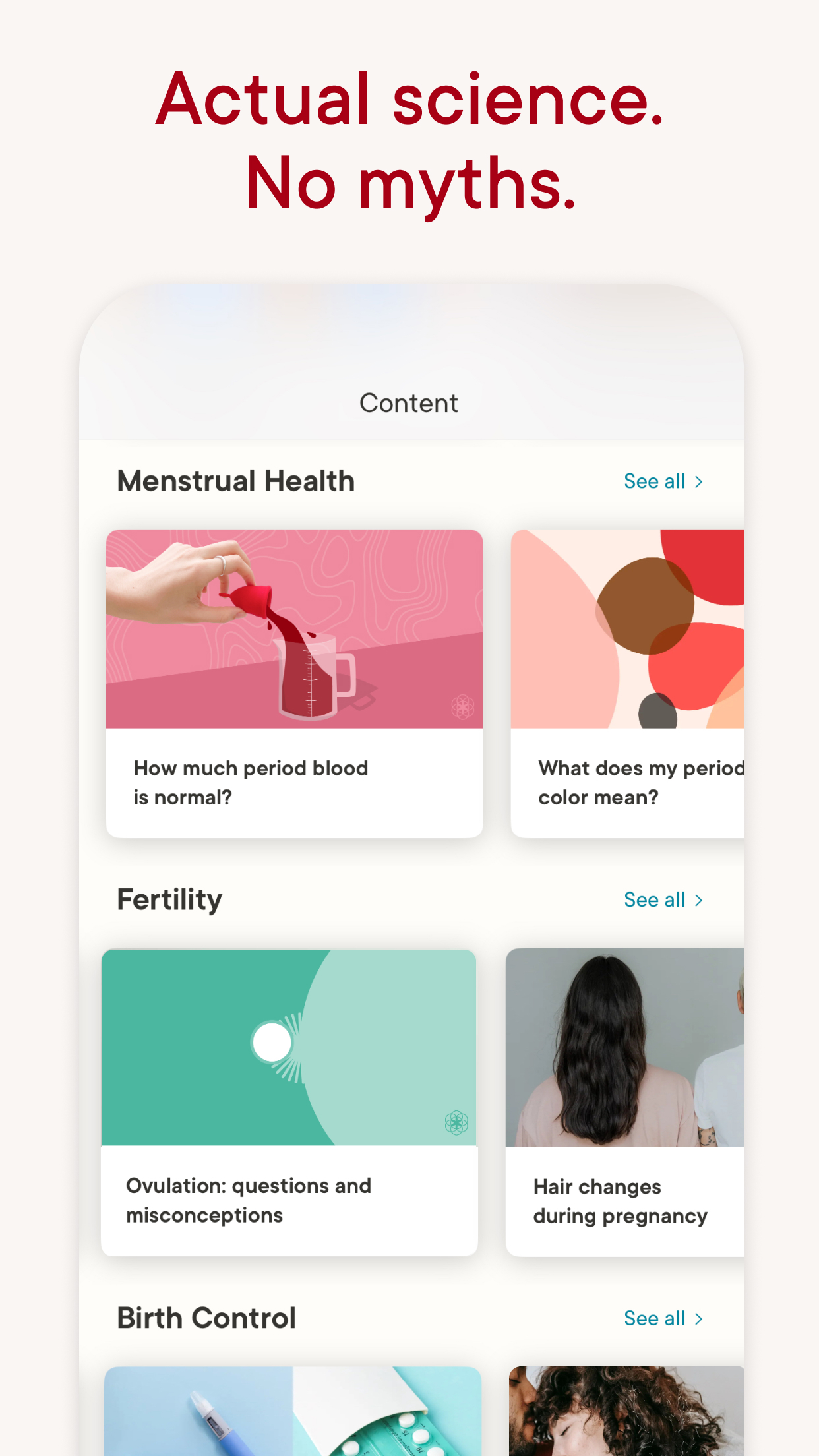Open 'Ovulation: questions and misconceptions'
Image resolution: width=819 pixels, height=1456 pixels.
[x=290, y=1101]
